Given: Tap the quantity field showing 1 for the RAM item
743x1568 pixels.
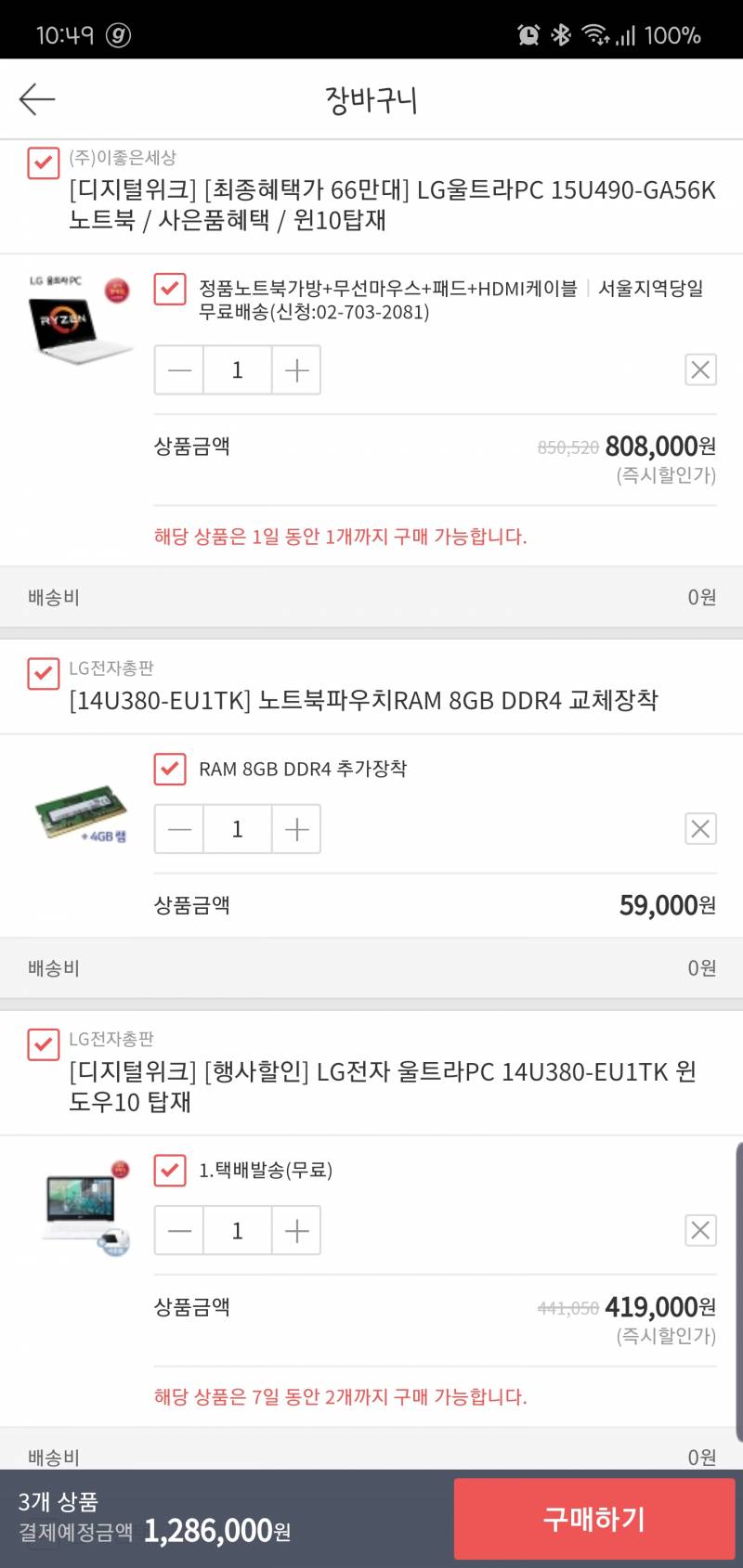Looking at the screenshot, I should (237, 828).
